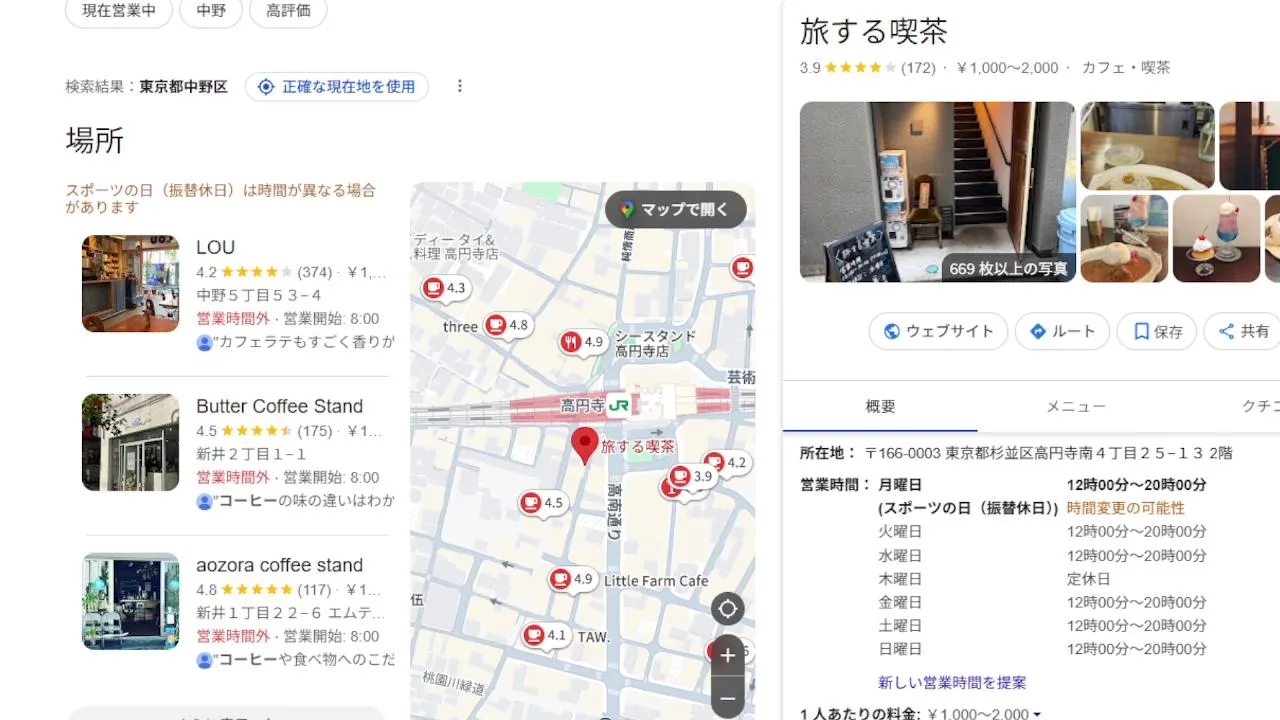Zoom out the map with minus

728,698
